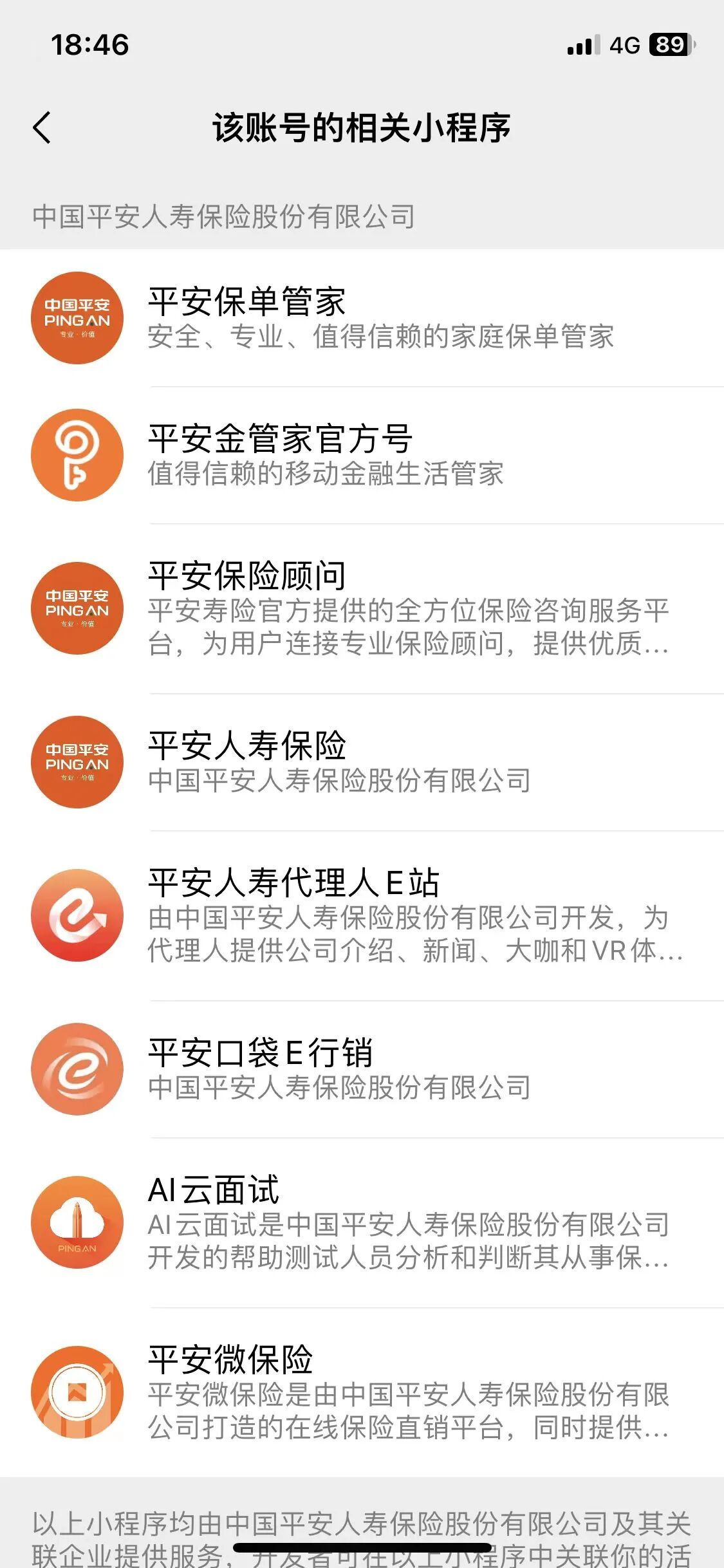The width and height of the screenshot is (724, 1568).
Task: Choose the 平安微保险 mini program
Action: 362,1392
